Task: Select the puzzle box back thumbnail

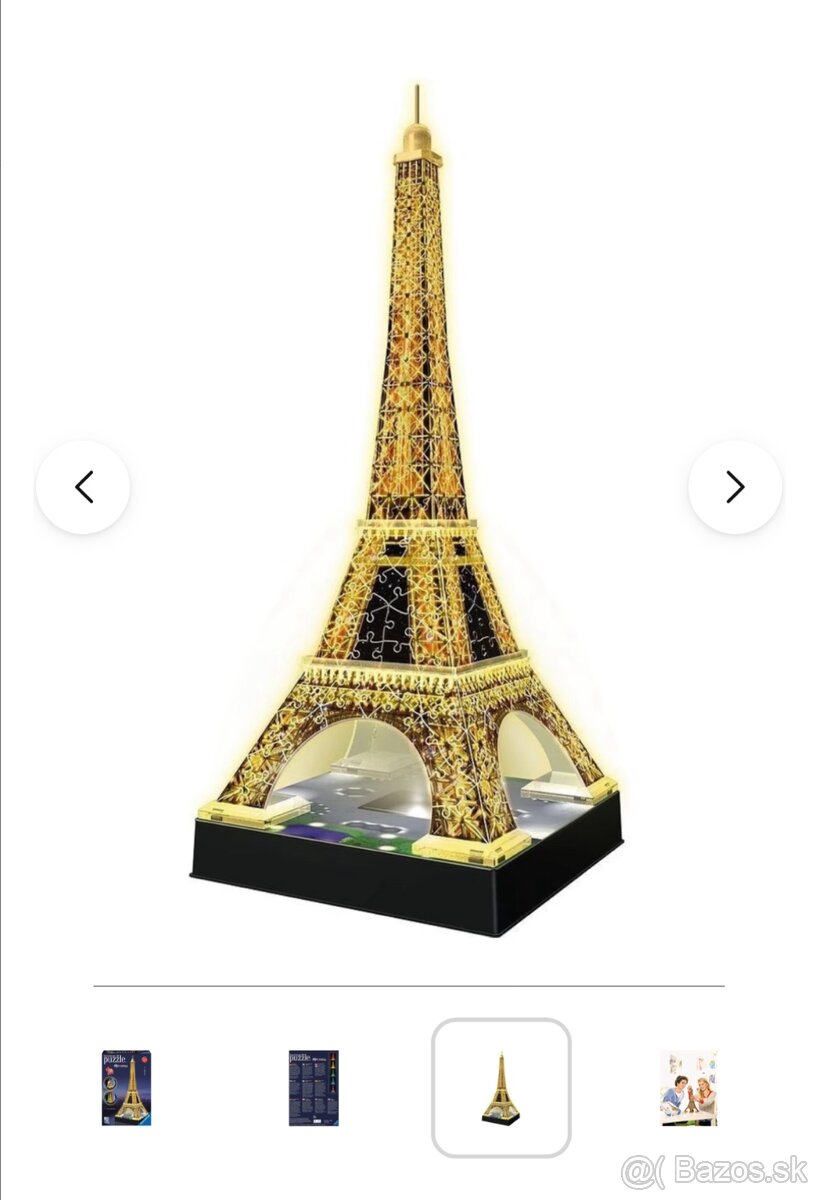Action: point(313,1088)
